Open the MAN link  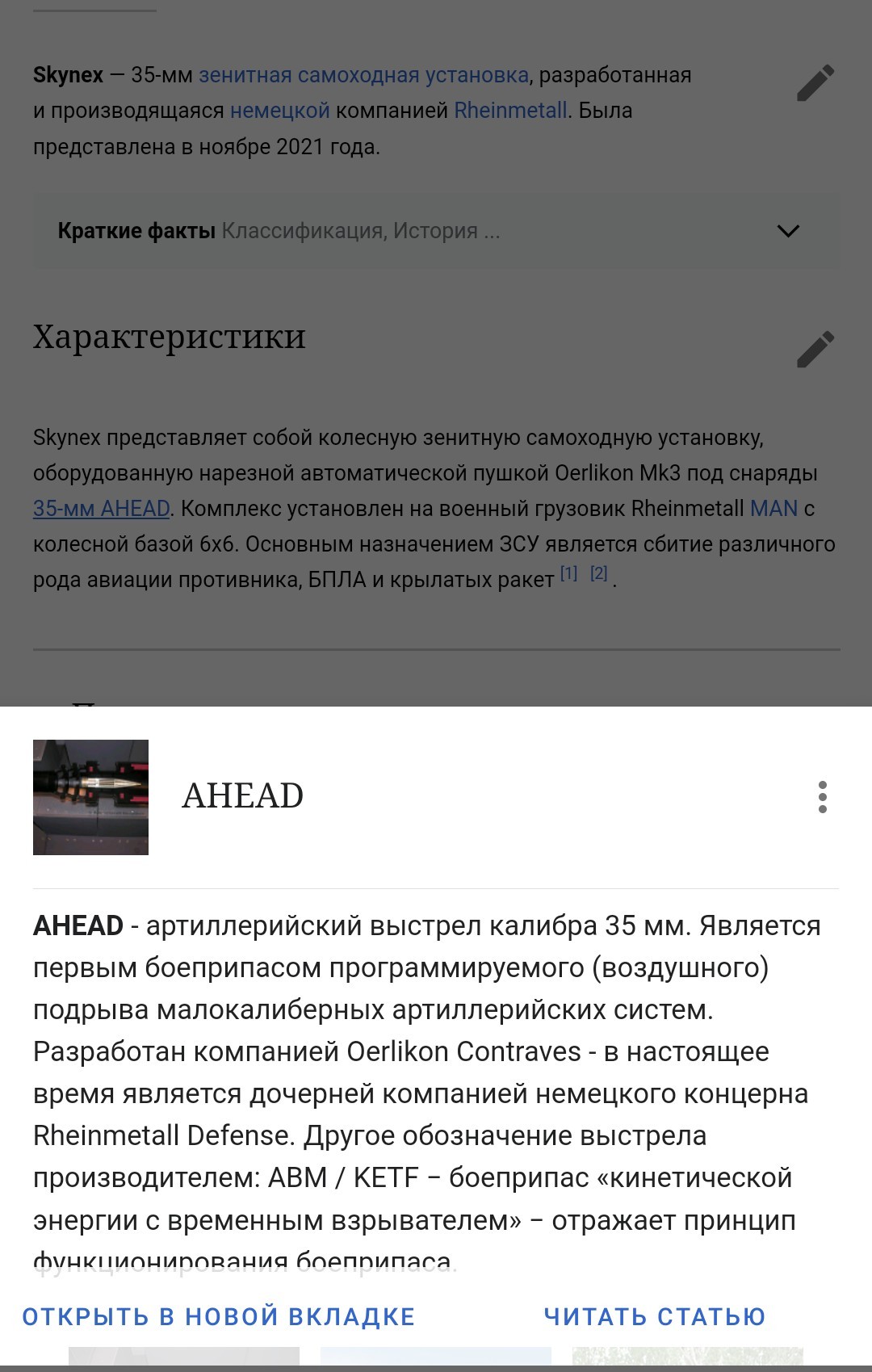tap(773, 509)
